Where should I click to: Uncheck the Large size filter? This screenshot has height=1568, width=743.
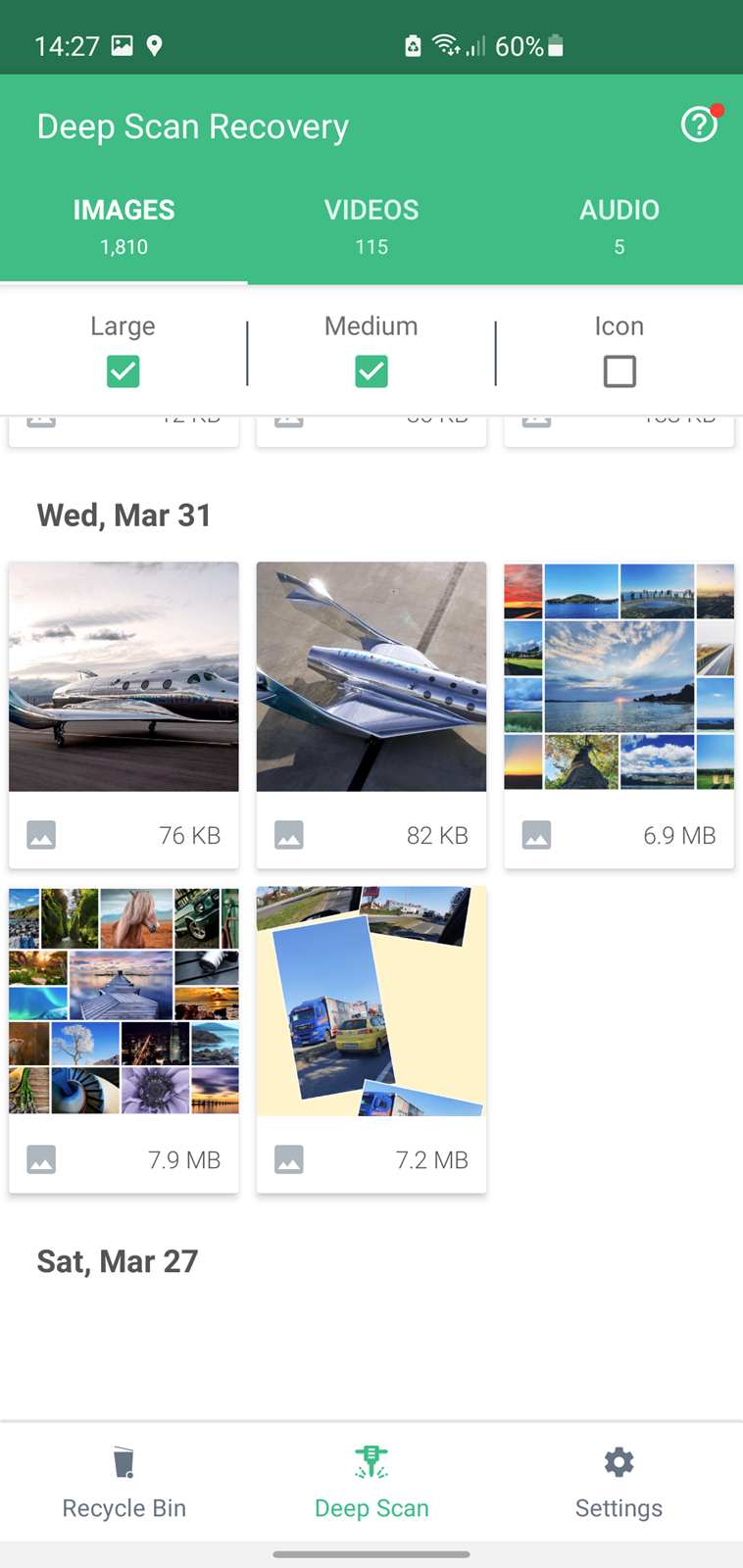pyautogui.click(x=124, y=371)
